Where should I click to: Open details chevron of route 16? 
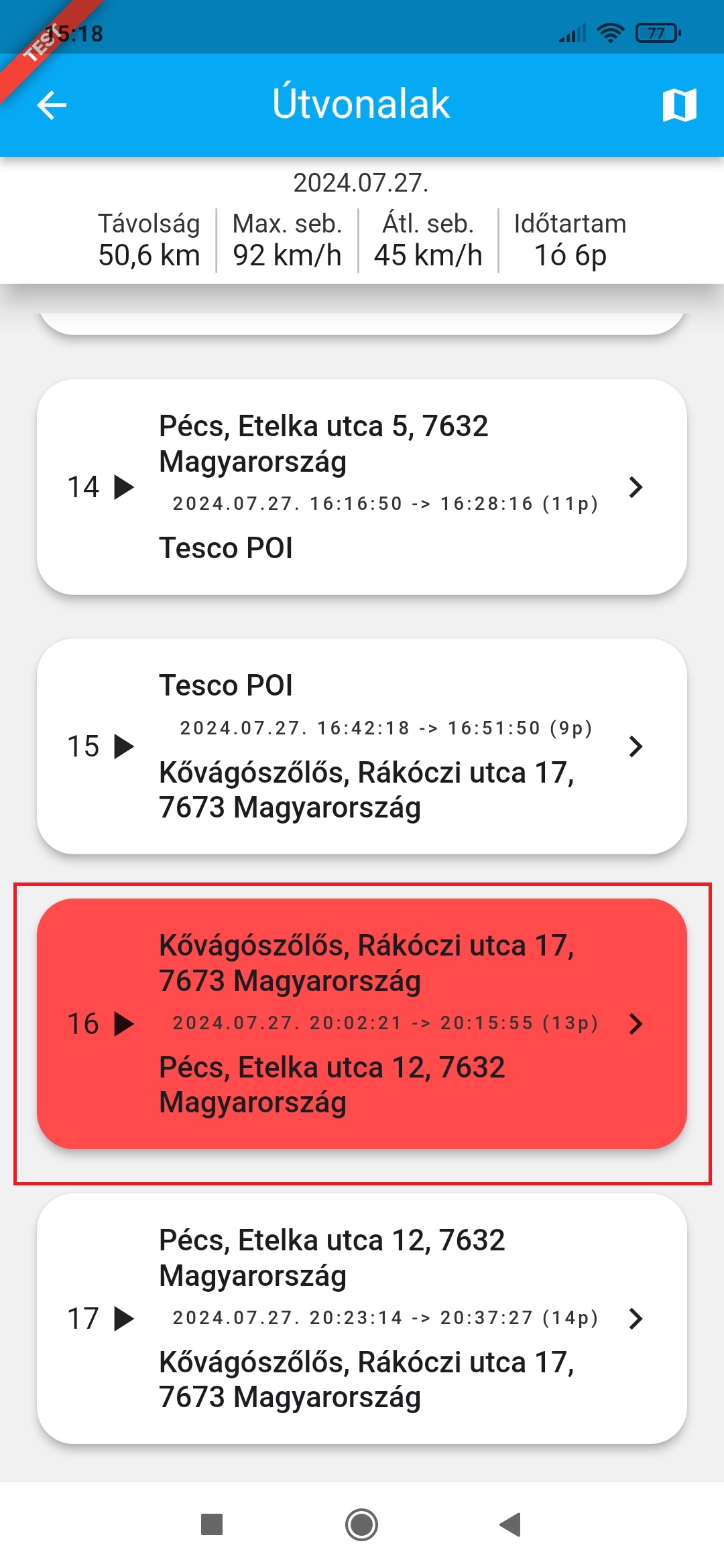(x=636, y=1024)
